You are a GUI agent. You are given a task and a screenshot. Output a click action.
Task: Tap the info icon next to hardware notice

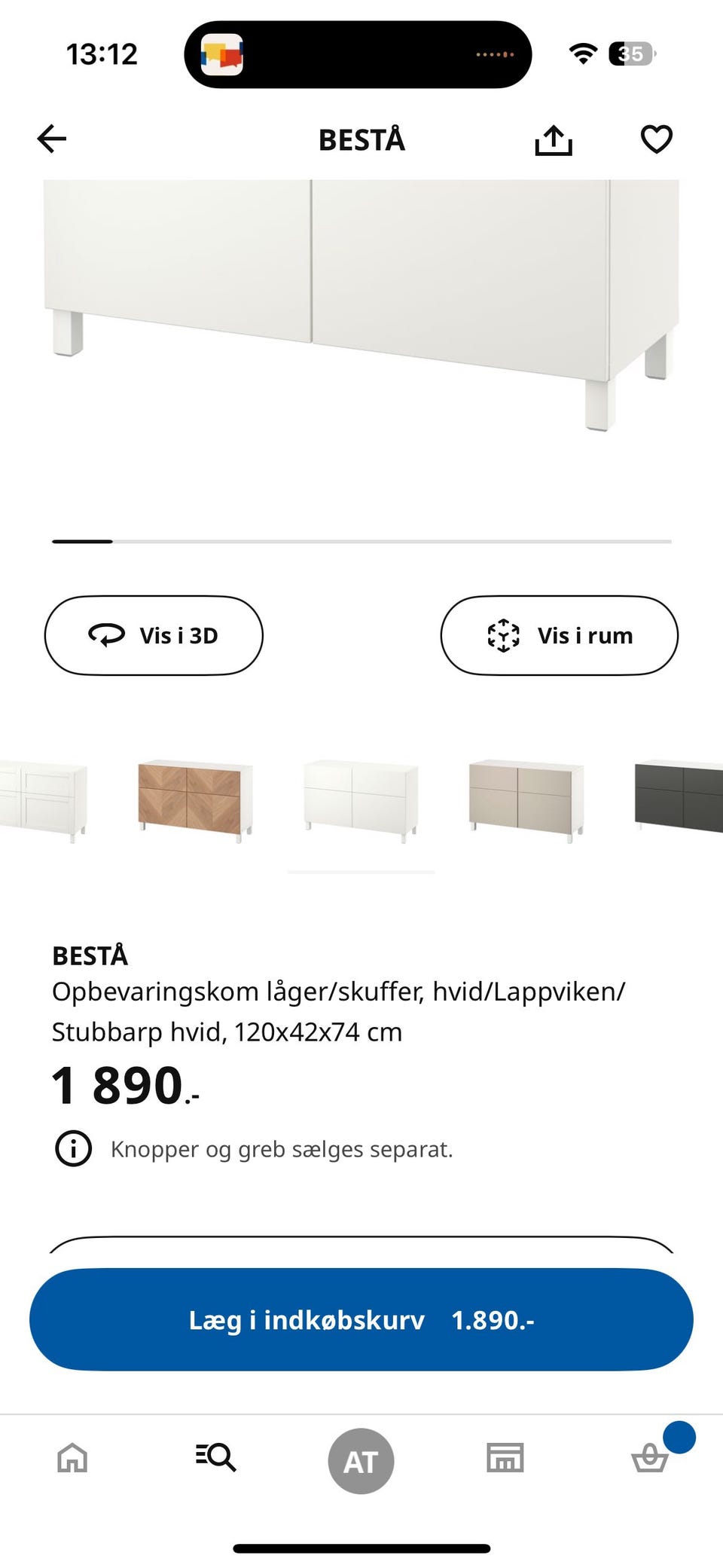pos(72,1149)
